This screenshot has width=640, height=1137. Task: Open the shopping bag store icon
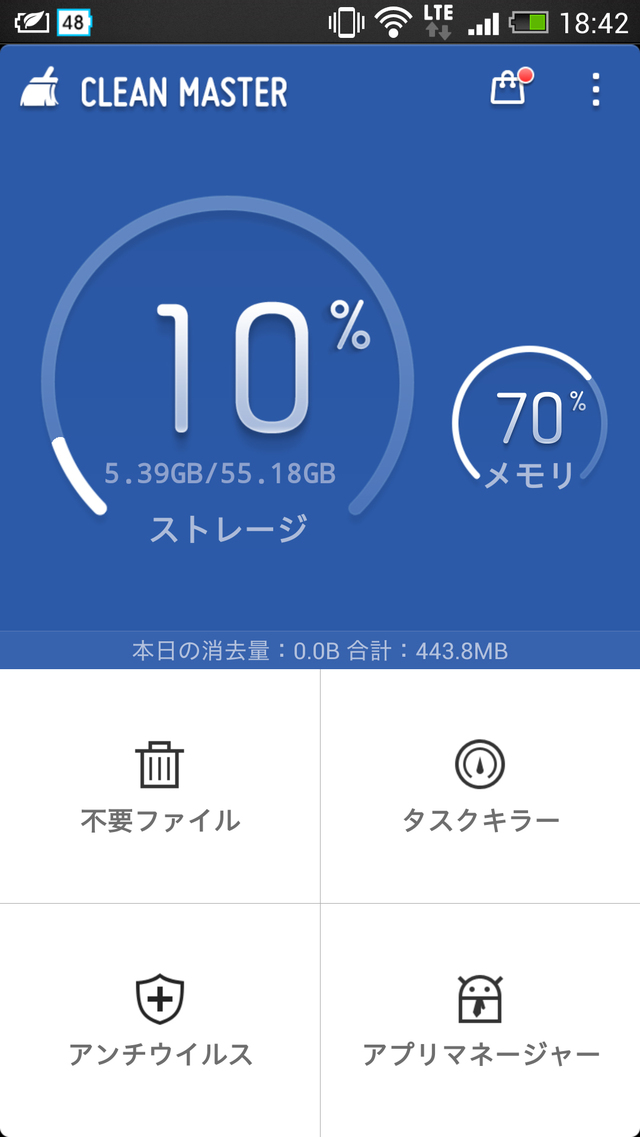pos(507,90)
